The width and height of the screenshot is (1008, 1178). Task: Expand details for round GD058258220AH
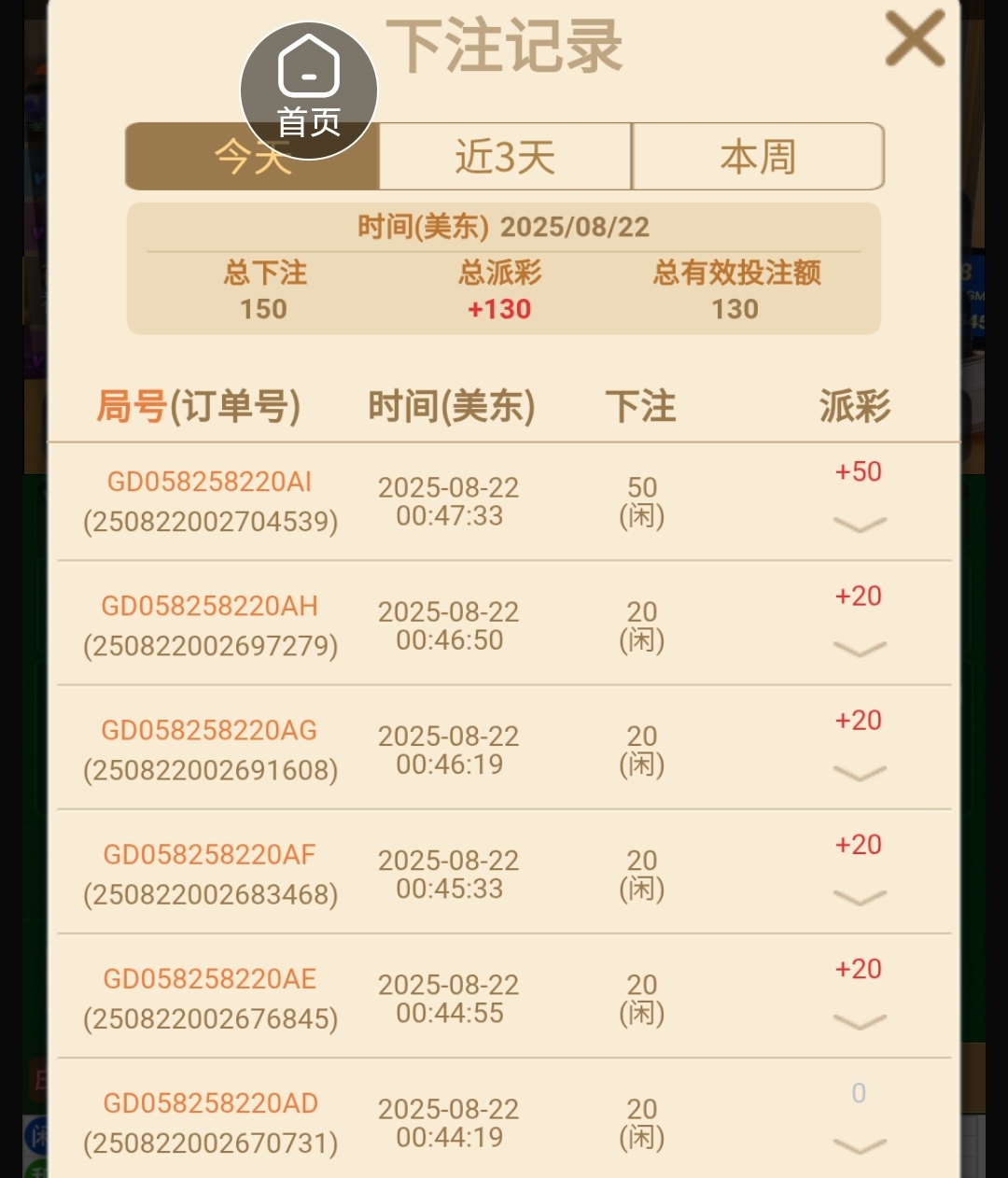pyautogui.click(x=859, y=649)
